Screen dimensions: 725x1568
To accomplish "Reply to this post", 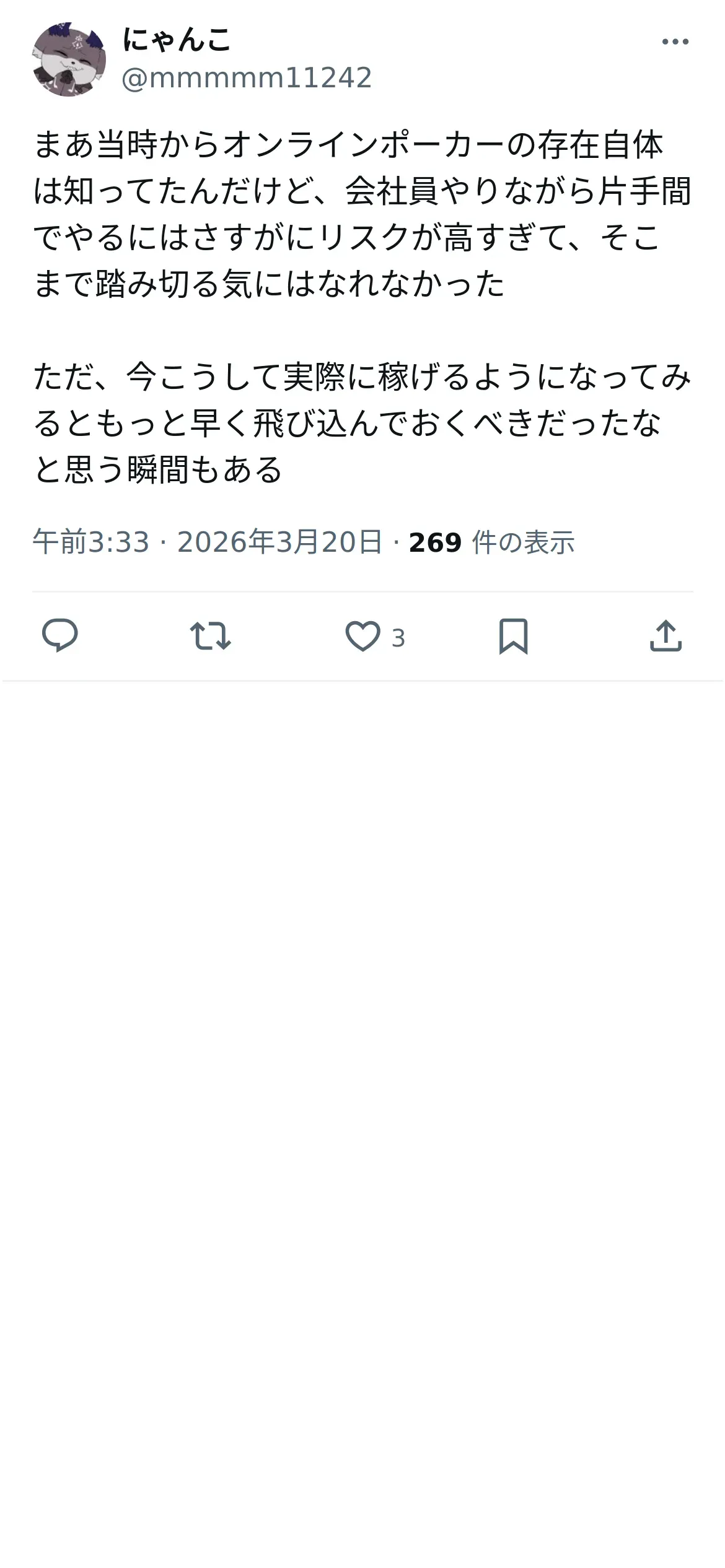I will (x=59, y=636).
